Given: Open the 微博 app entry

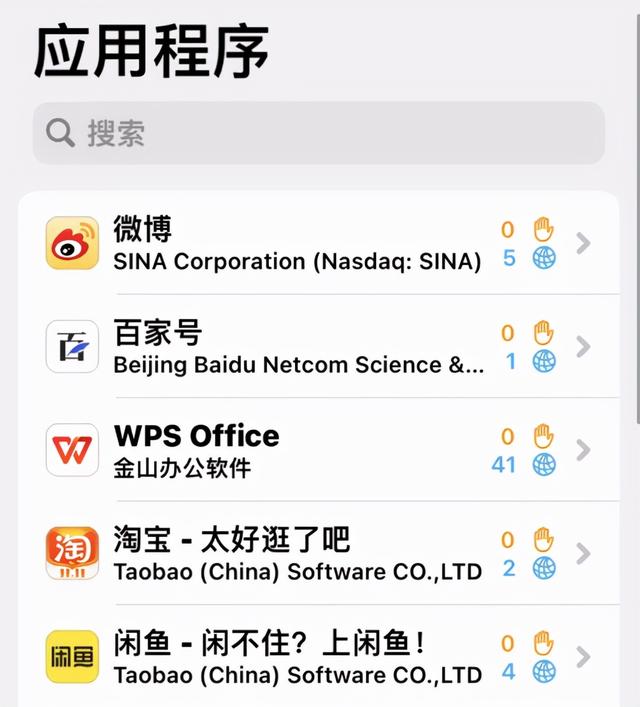Looking at the screenshot, I should 300,244.
